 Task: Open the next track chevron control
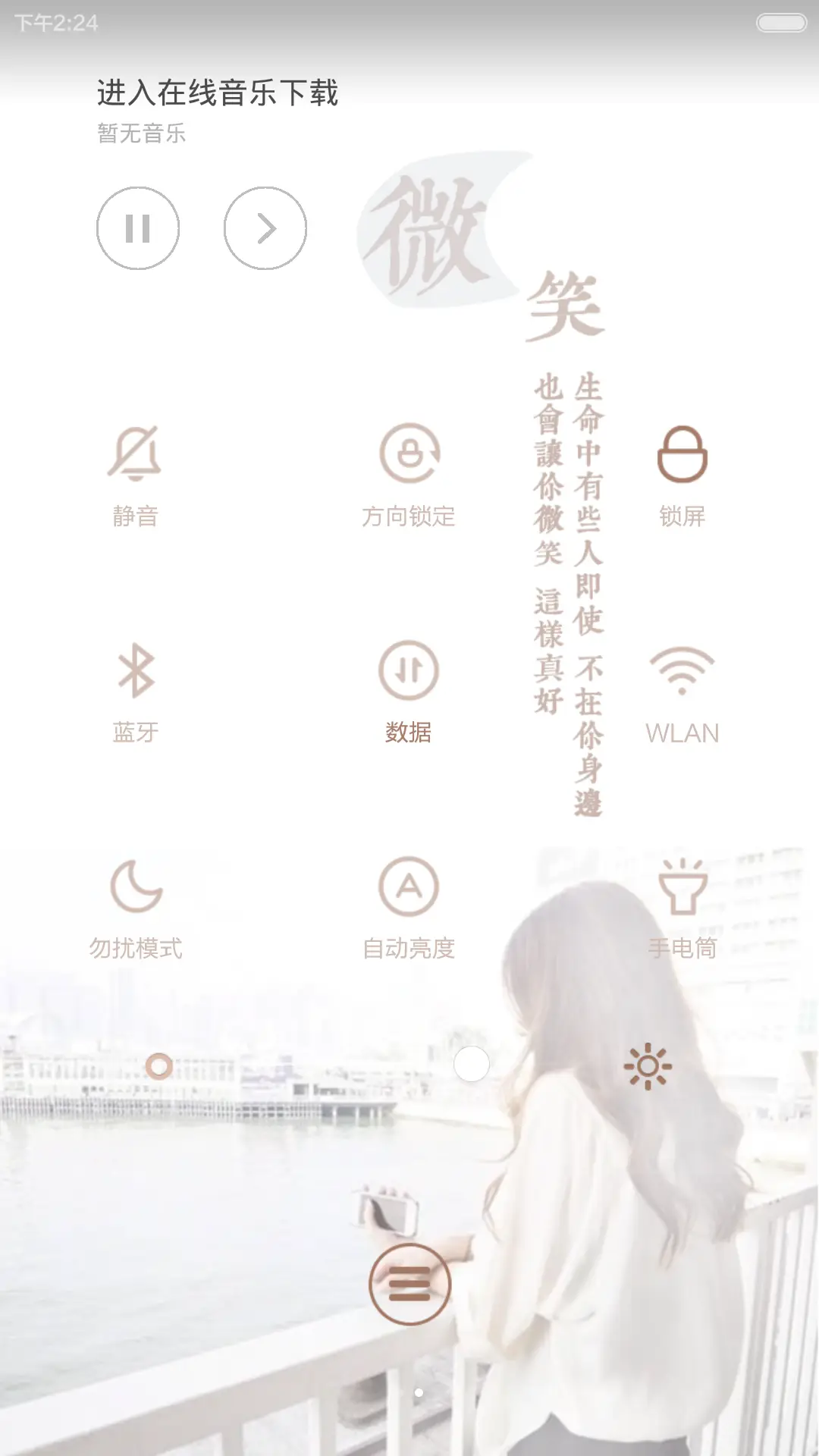(264, 227)
